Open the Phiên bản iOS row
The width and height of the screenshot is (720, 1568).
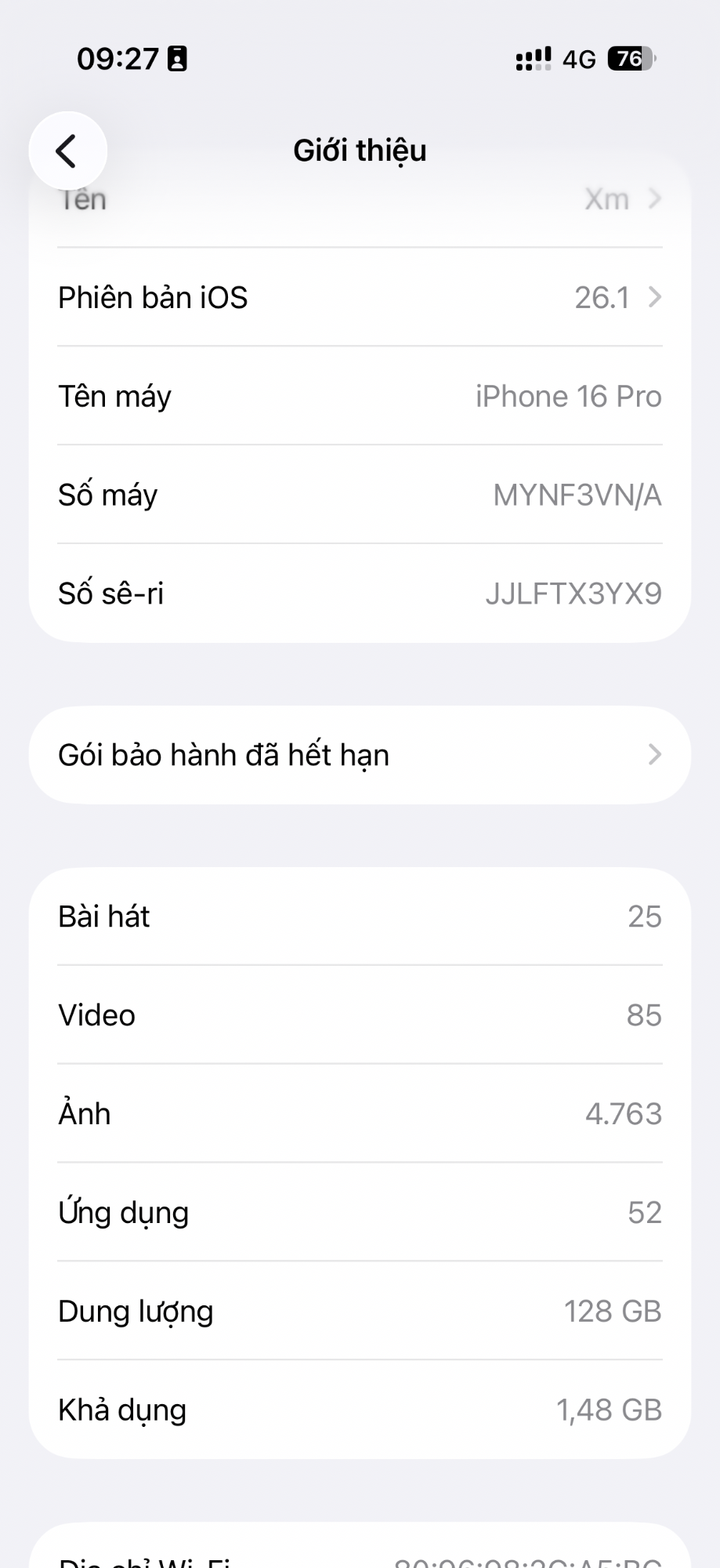pos(360,298)
